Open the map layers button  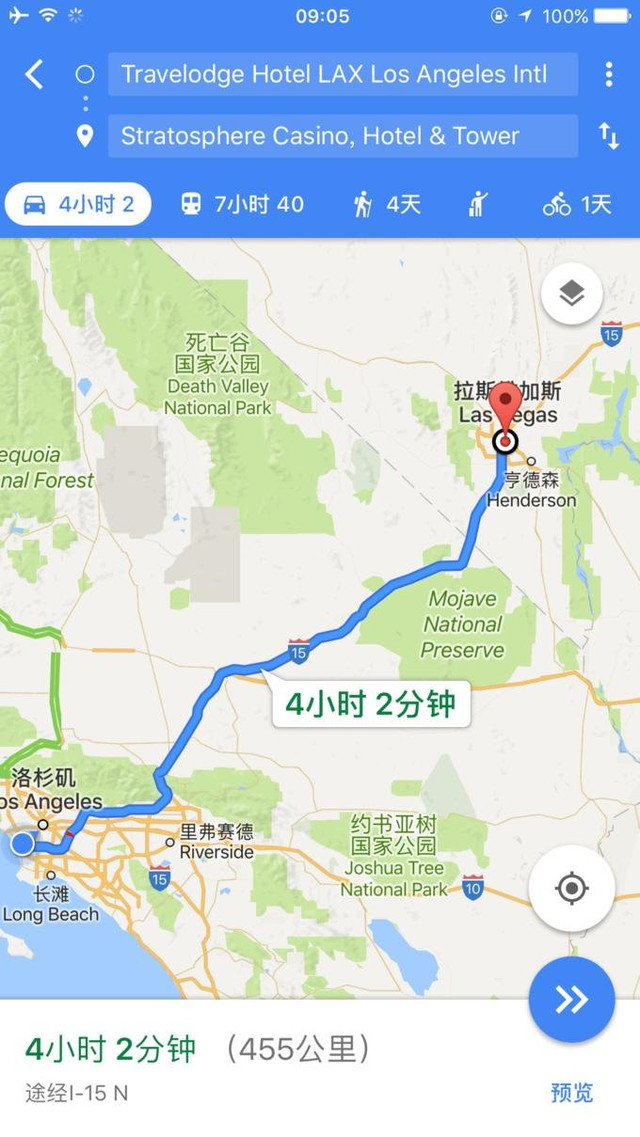click(571, 294)
